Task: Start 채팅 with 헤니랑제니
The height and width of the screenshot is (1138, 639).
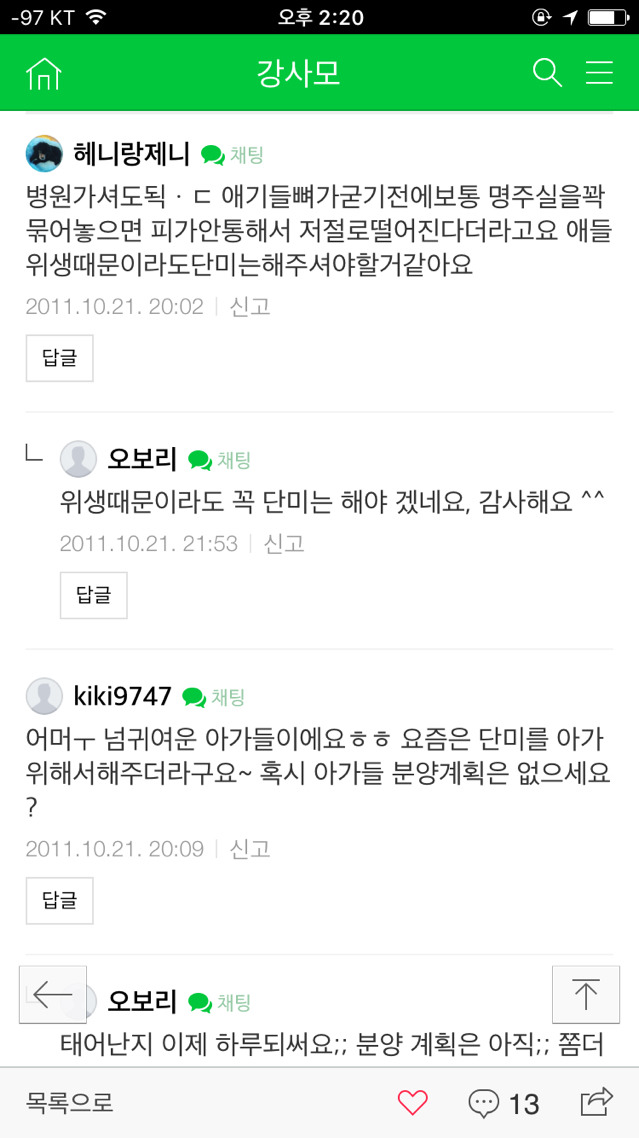Action: (x=232, y=154)
